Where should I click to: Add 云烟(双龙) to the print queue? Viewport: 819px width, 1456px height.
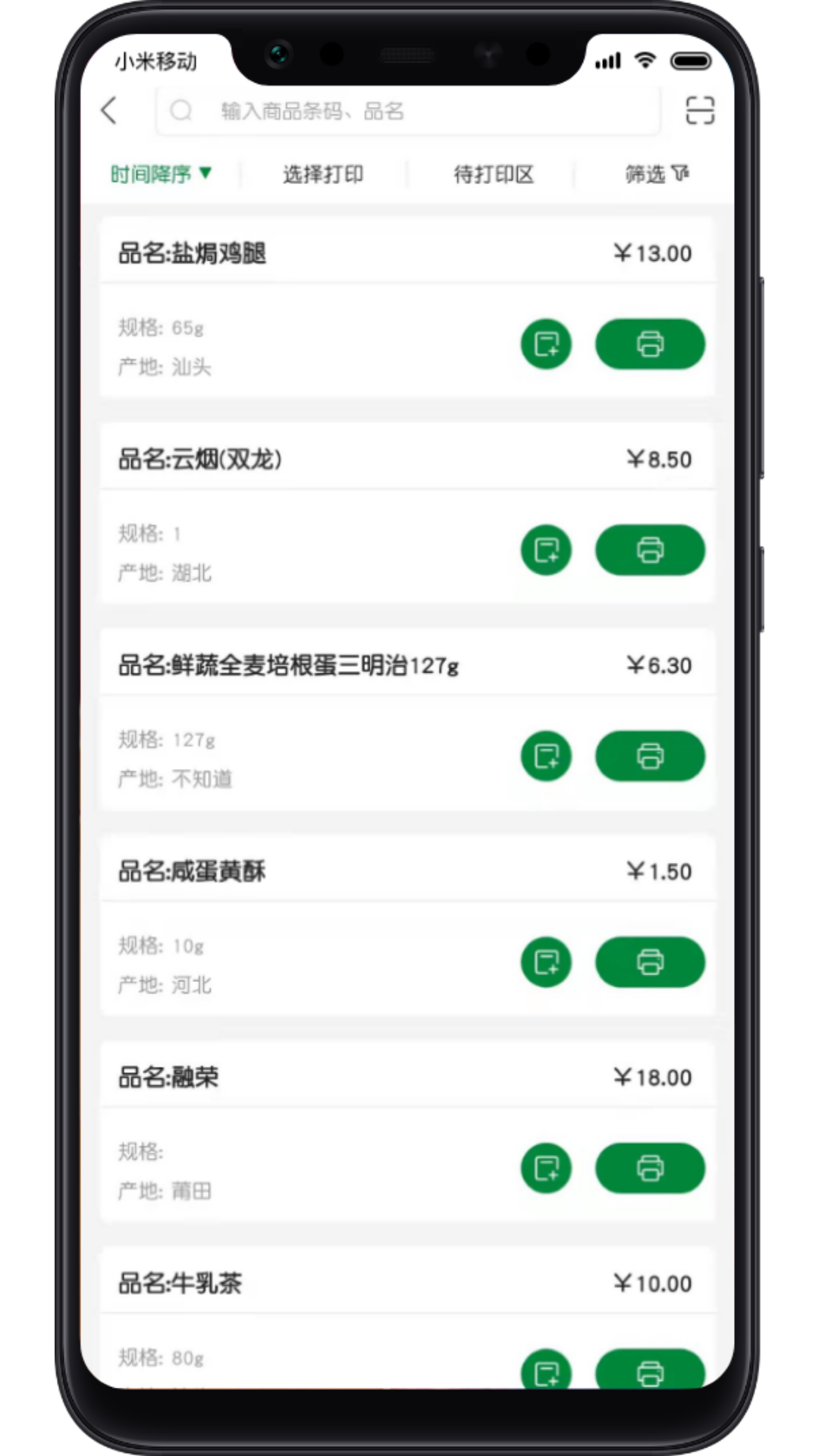(x=546, y=550)
